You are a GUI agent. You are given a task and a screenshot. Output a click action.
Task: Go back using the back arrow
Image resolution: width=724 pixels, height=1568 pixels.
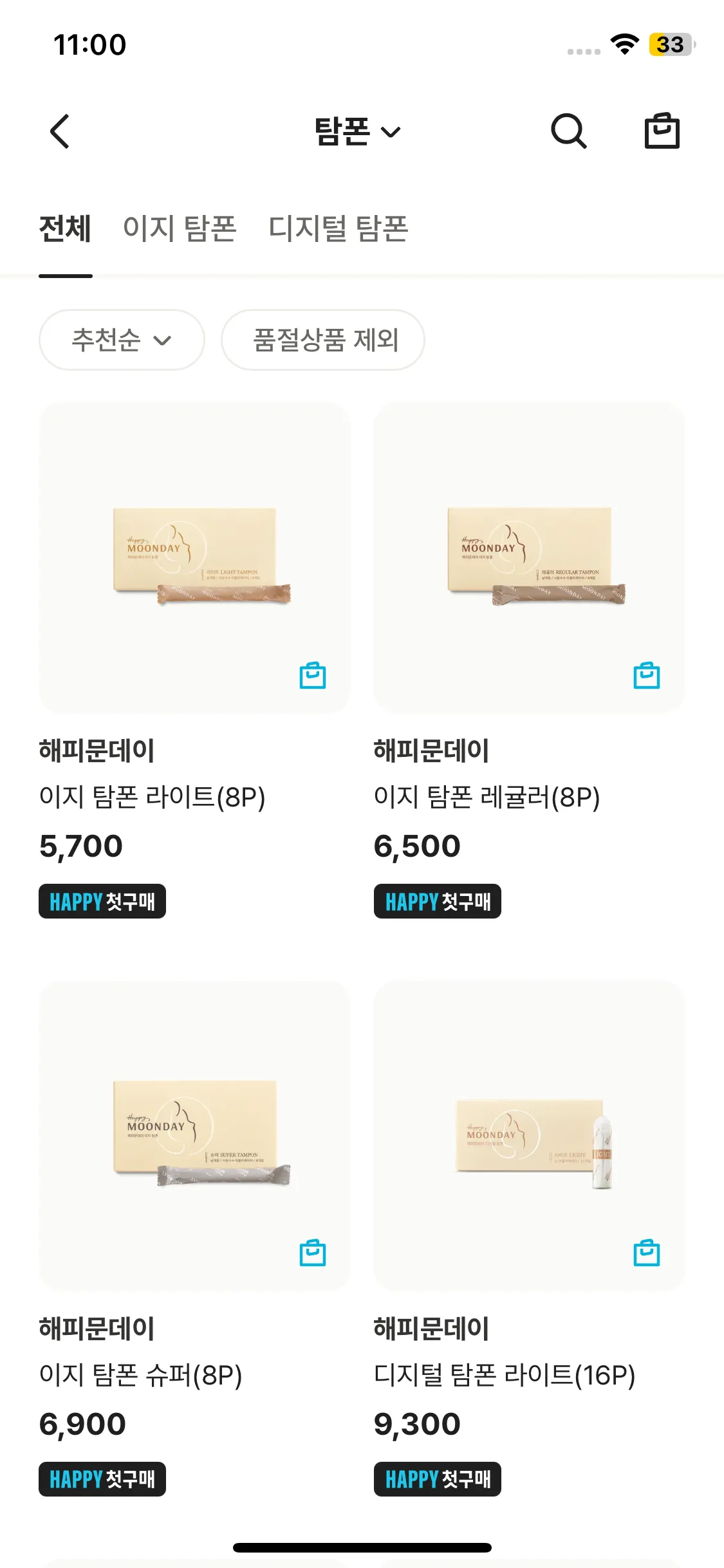click(60, 131)
